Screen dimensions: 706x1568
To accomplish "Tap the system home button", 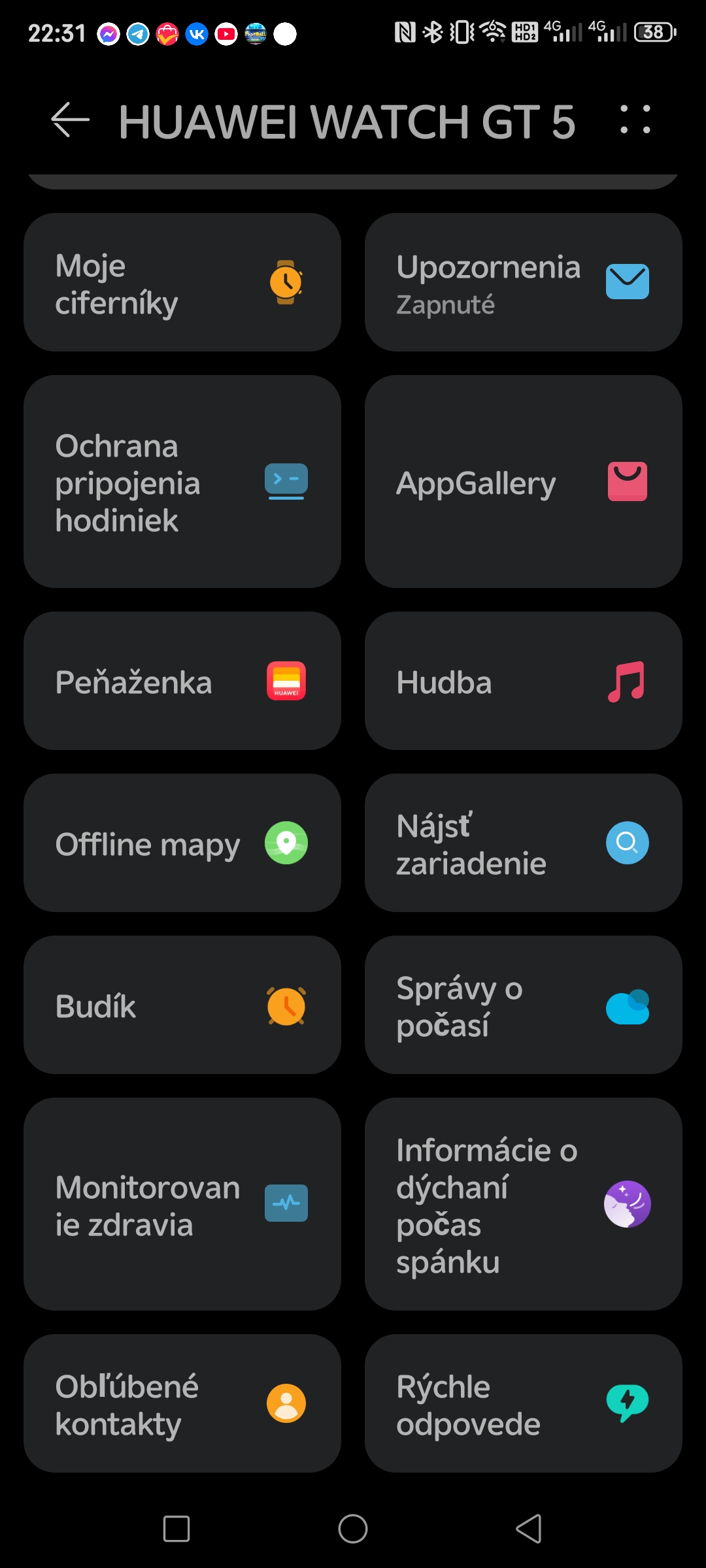I will pos(353,1529).
